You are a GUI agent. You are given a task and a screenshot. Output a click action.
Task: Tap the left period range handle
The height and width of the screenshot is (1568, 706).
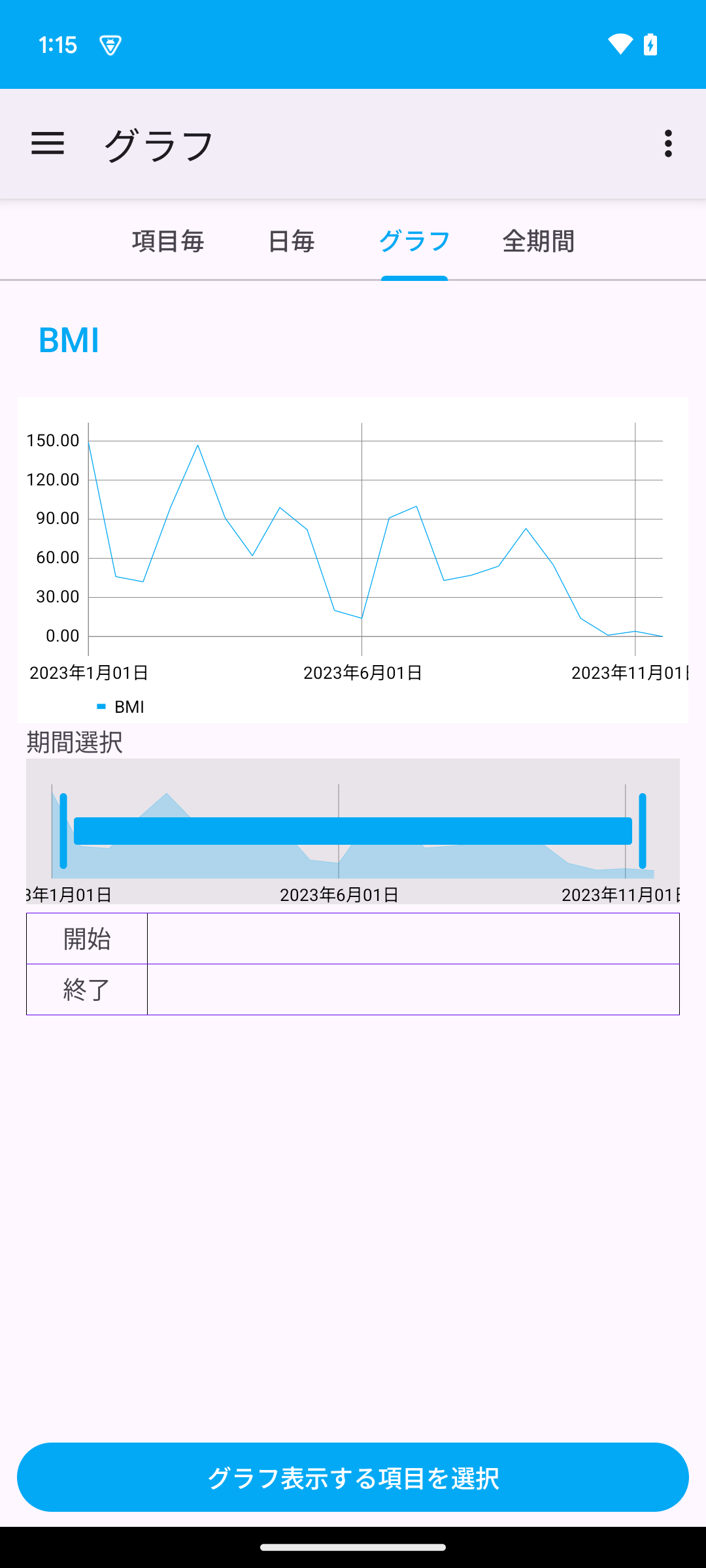63,830
